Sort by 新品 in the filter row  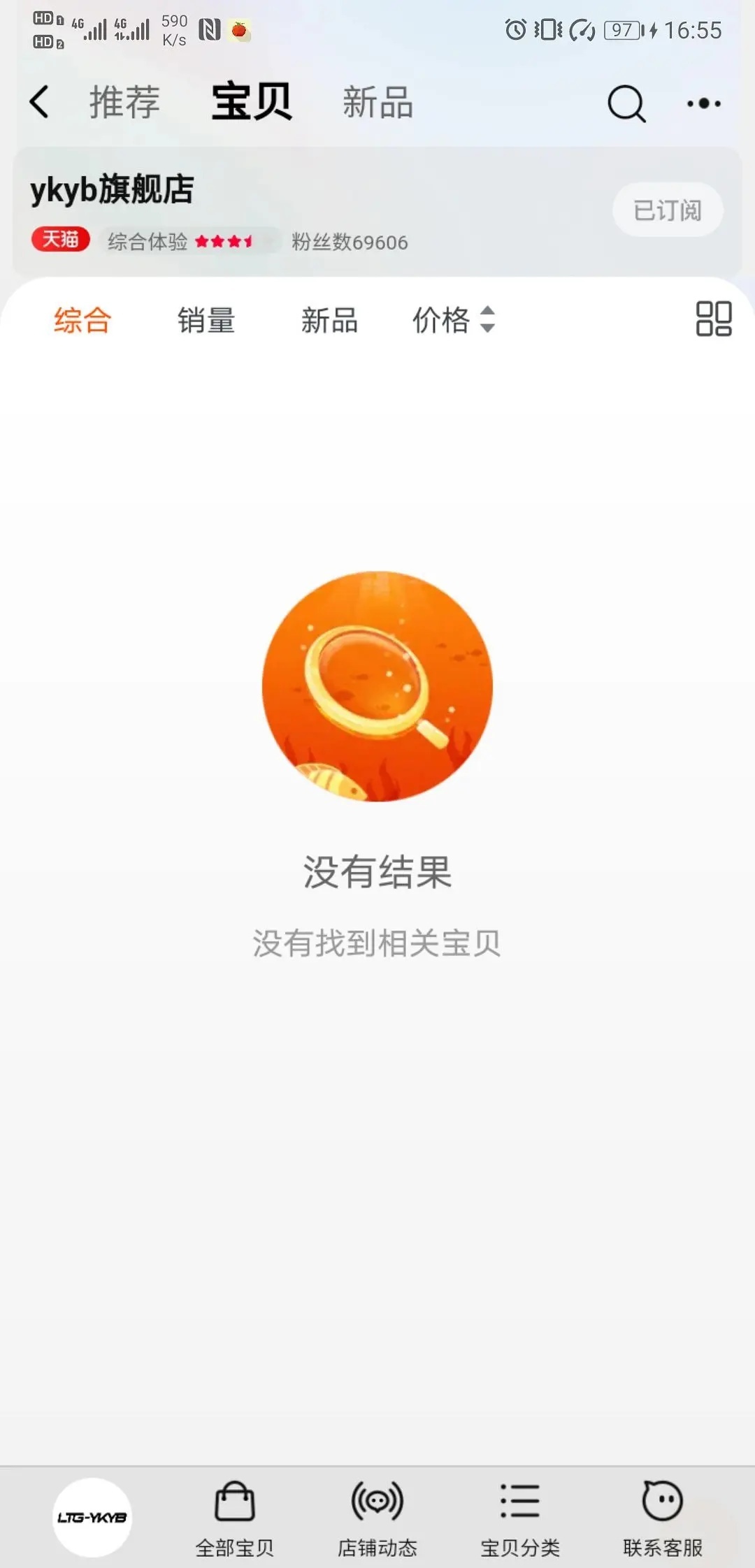tap(329, 320)
